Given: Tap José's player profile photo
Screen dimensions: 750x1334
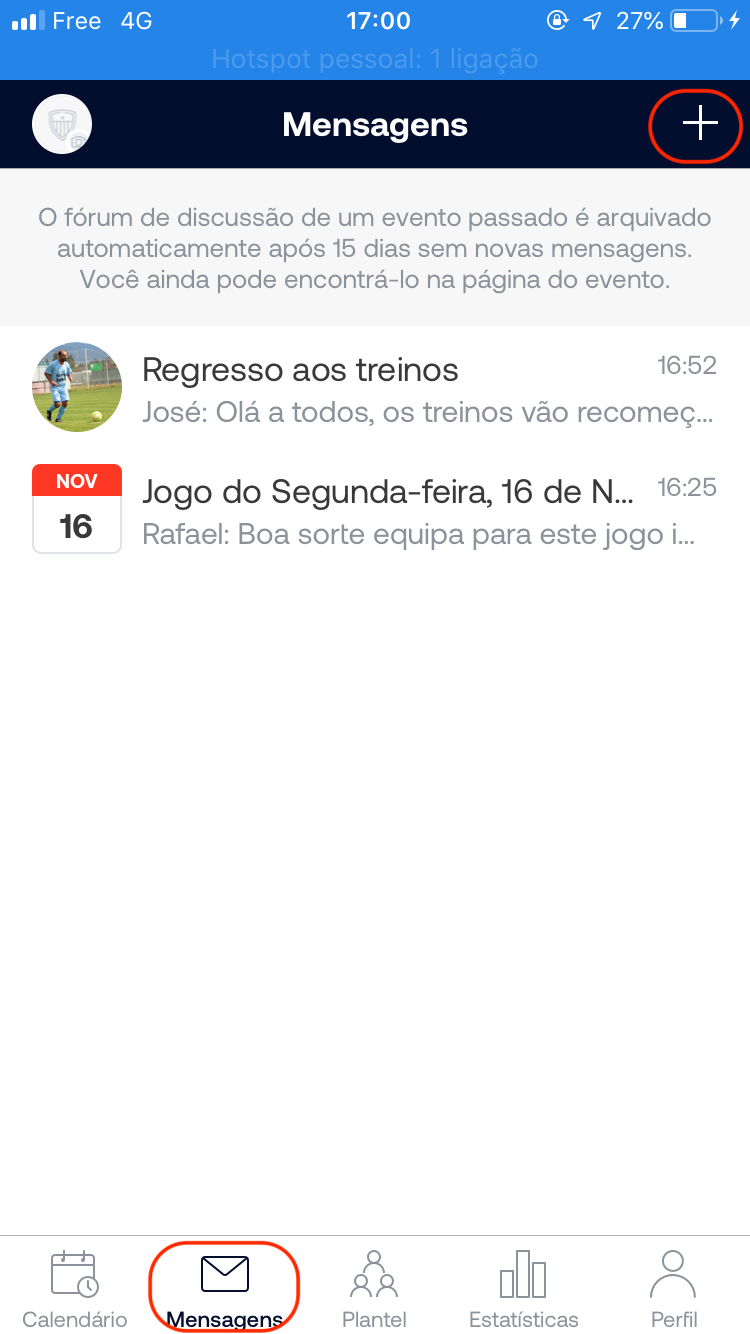Looking at the screenshot, I should tap(77, 387).
